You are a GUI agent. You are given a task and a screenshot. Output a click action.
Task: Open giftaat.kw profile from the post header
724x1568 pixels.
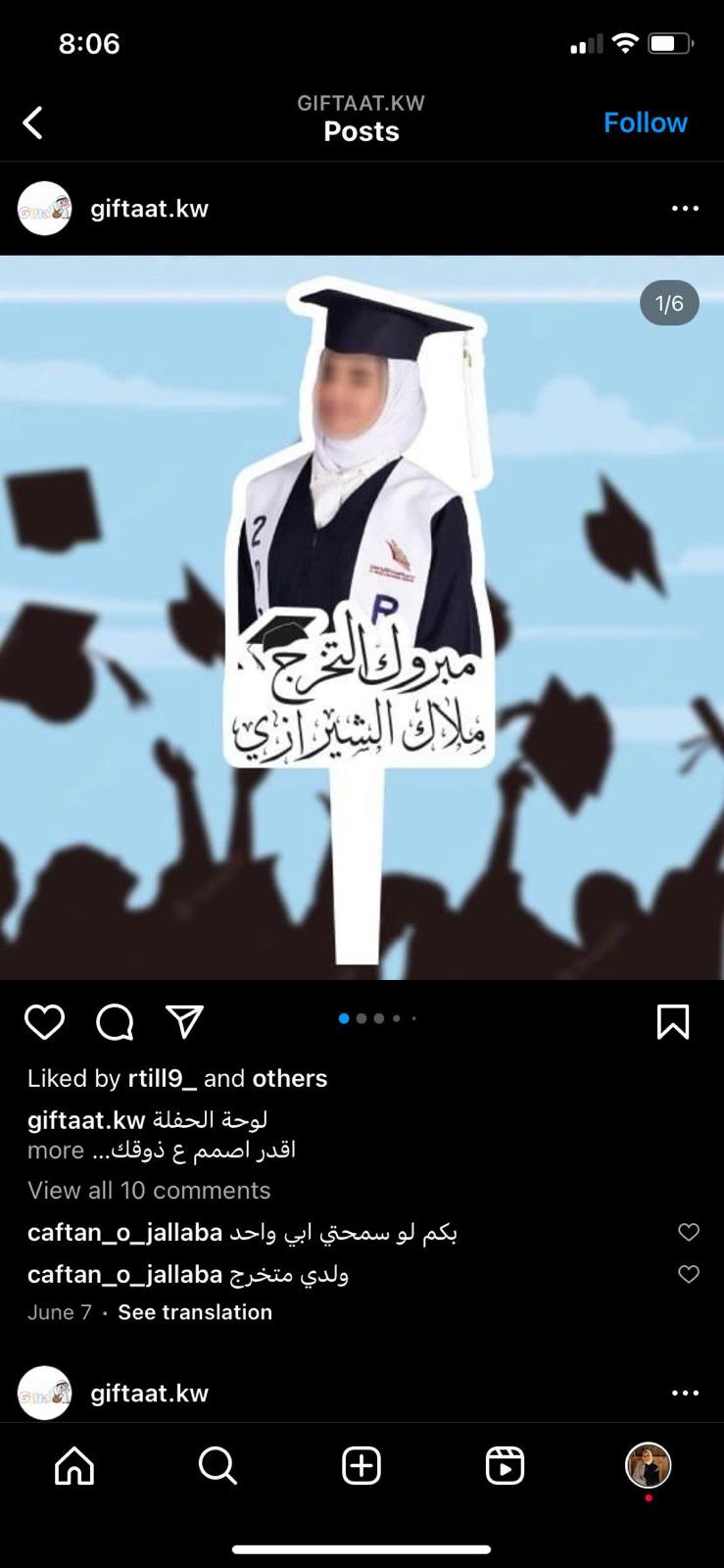(x=149, y=208)
